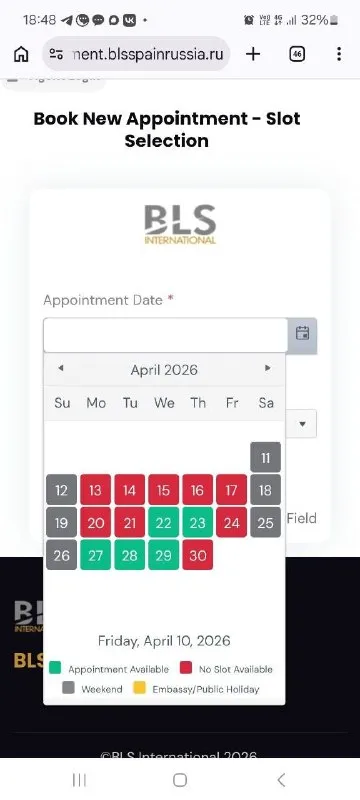Choose available date April 28

click(x=130, y=555)
